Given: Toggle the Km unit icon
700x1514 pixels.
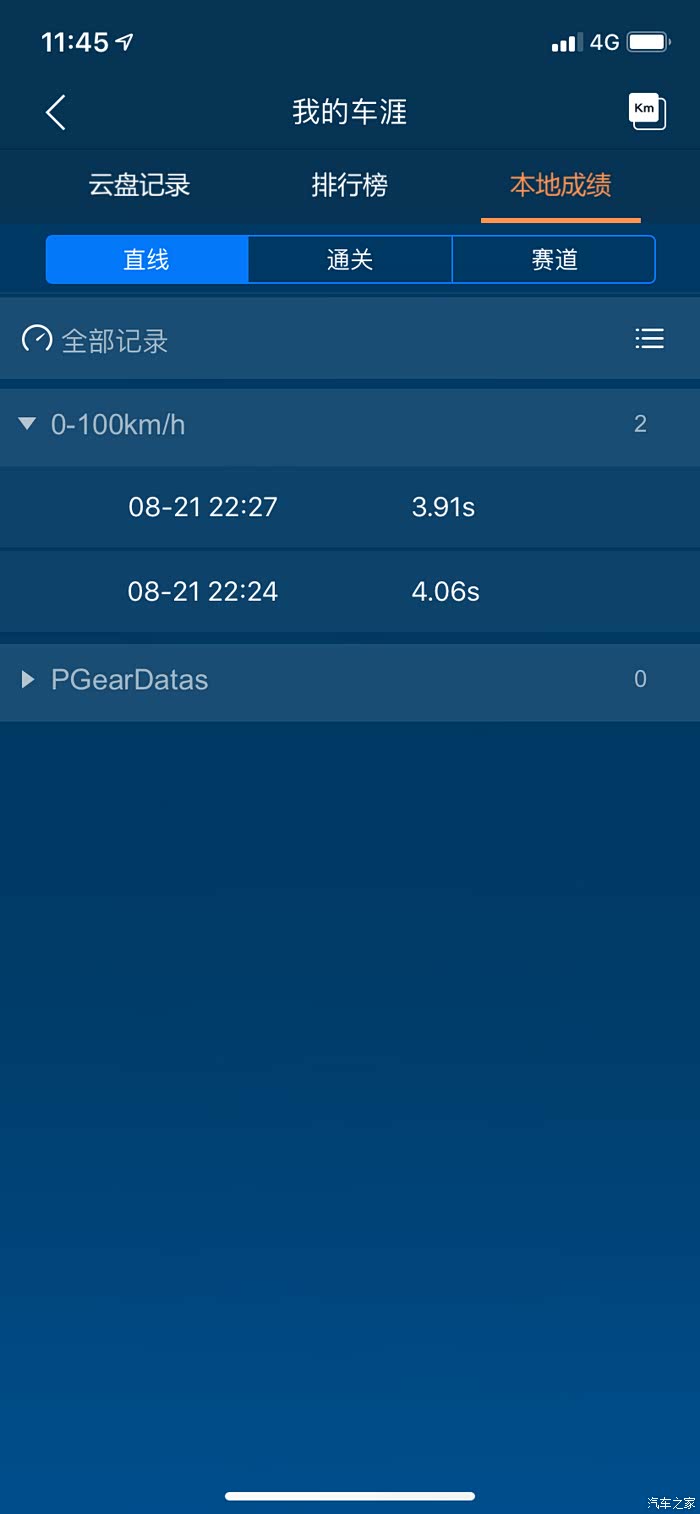Looking at the screenshot, I should (x=647, y=111).
